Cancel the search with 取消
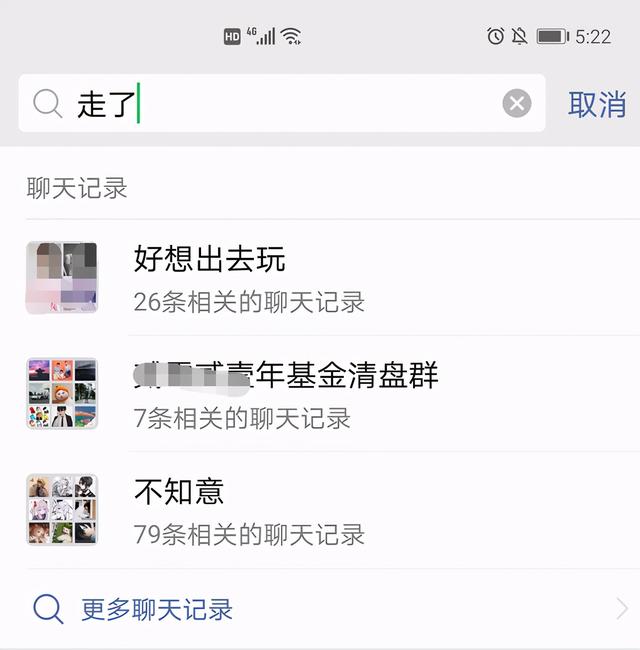 596,104
